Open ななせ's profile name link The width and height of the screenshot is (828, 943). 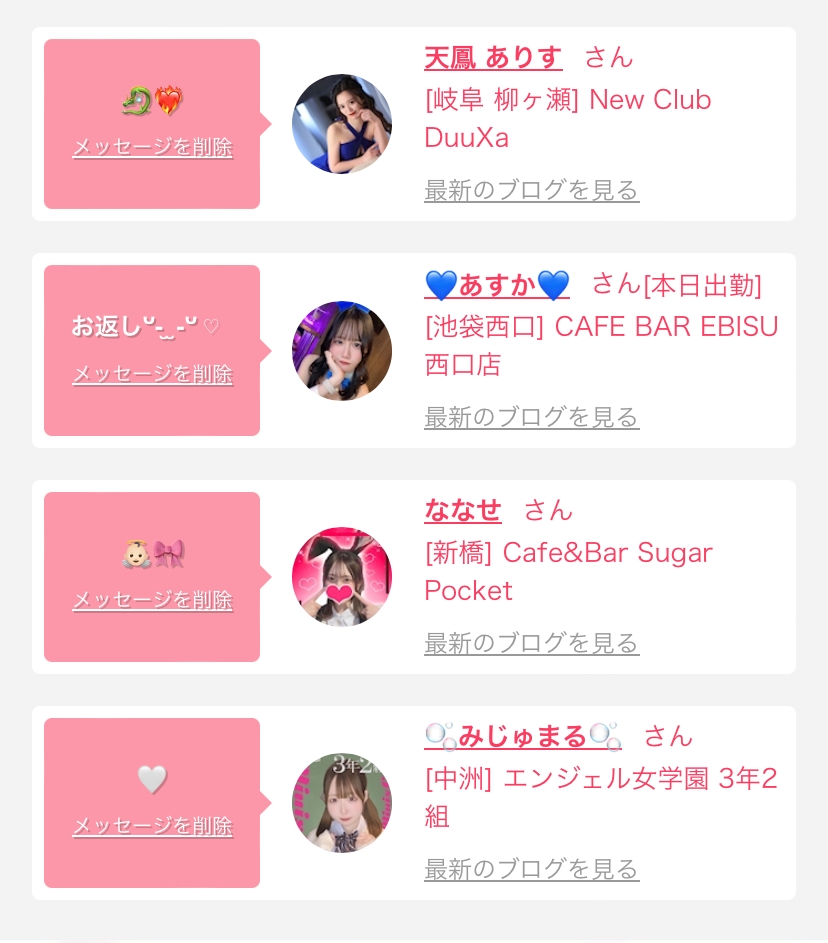click(463, 511)
